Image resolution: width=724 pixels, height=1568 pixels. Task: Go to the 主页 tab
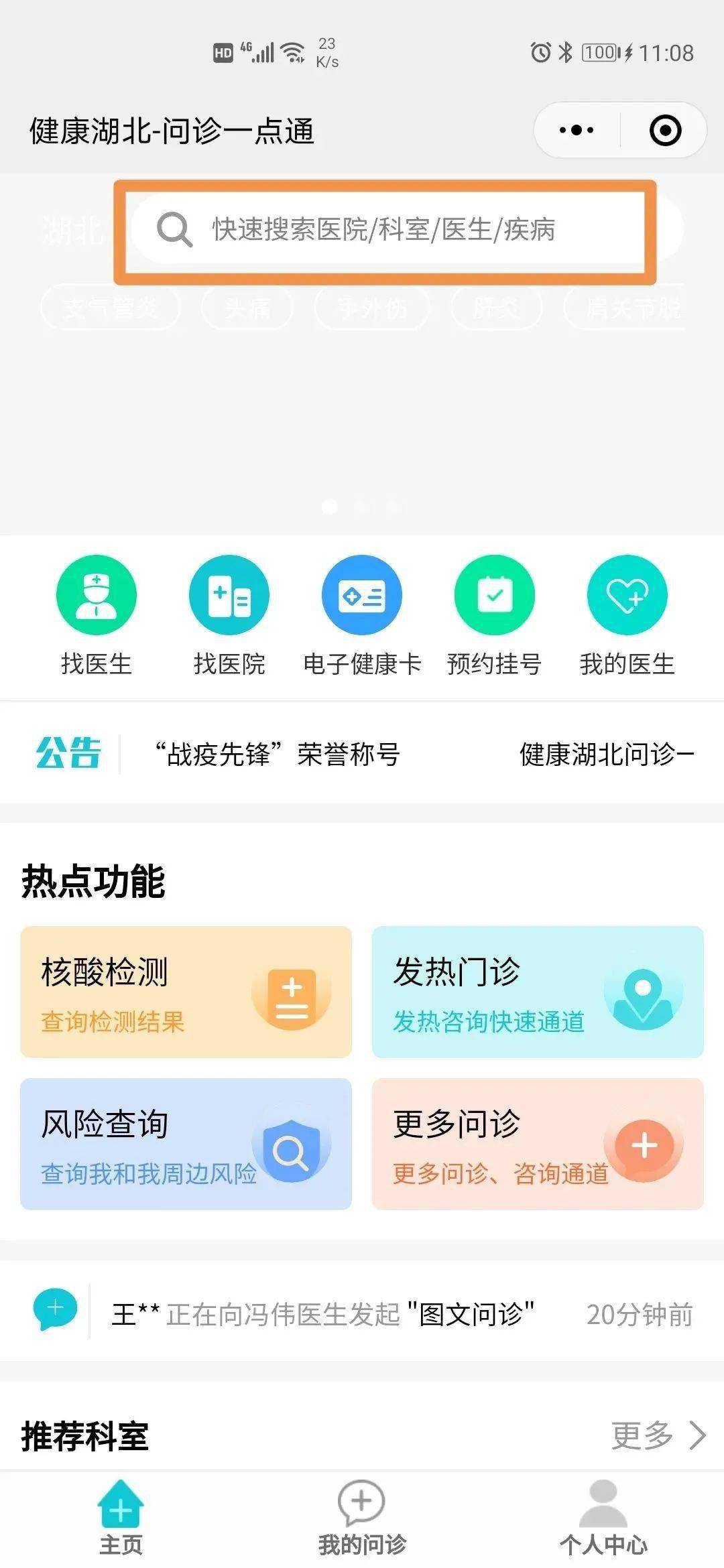[x=121, y=1518]
